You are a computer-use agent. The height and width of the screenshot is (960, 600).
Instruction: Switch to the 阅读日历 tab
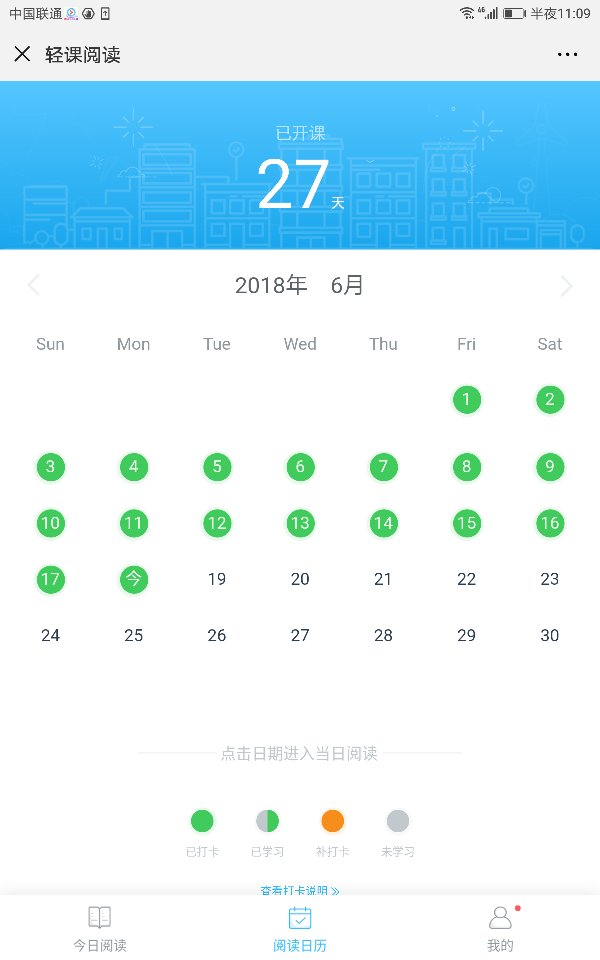(x=300, y=929)
